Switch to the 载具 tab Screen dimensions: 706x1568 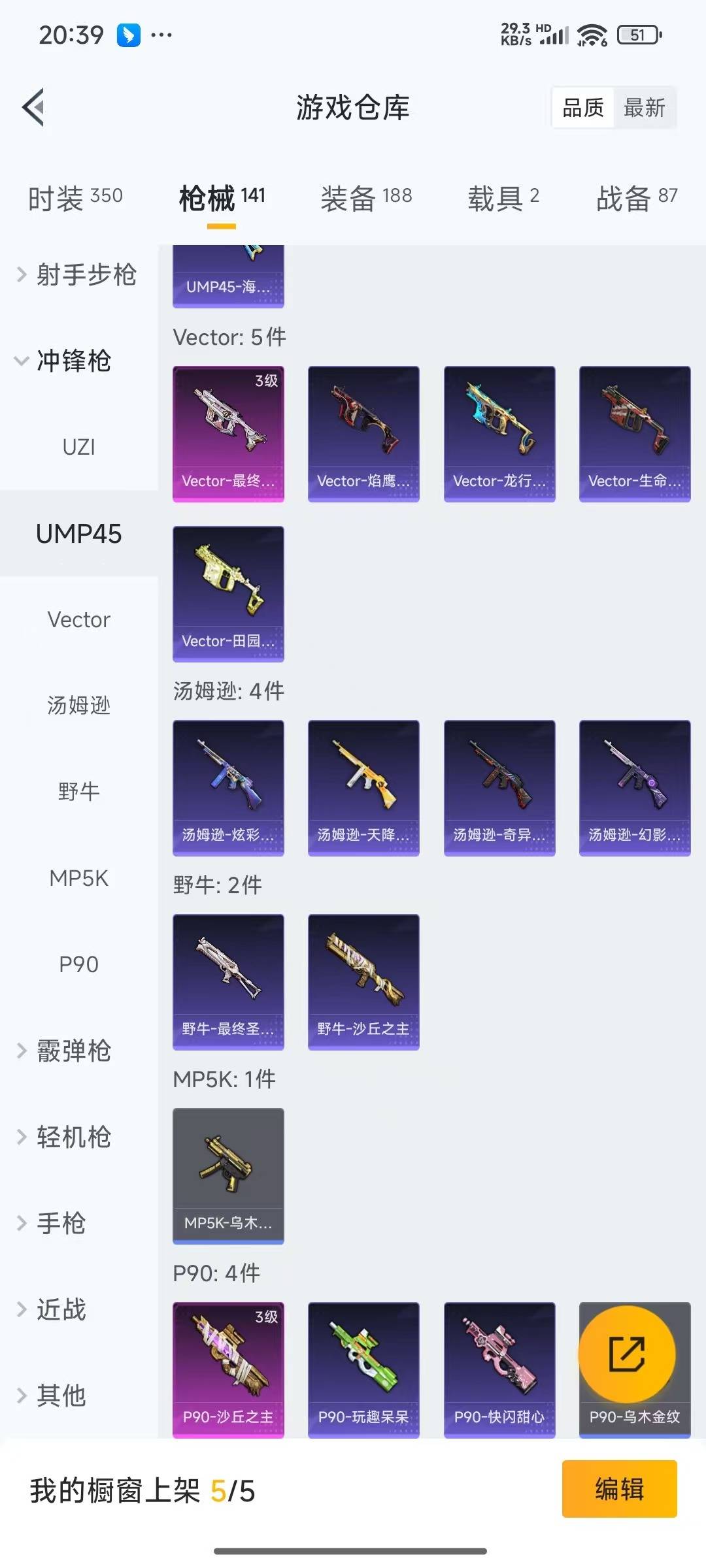503,197
